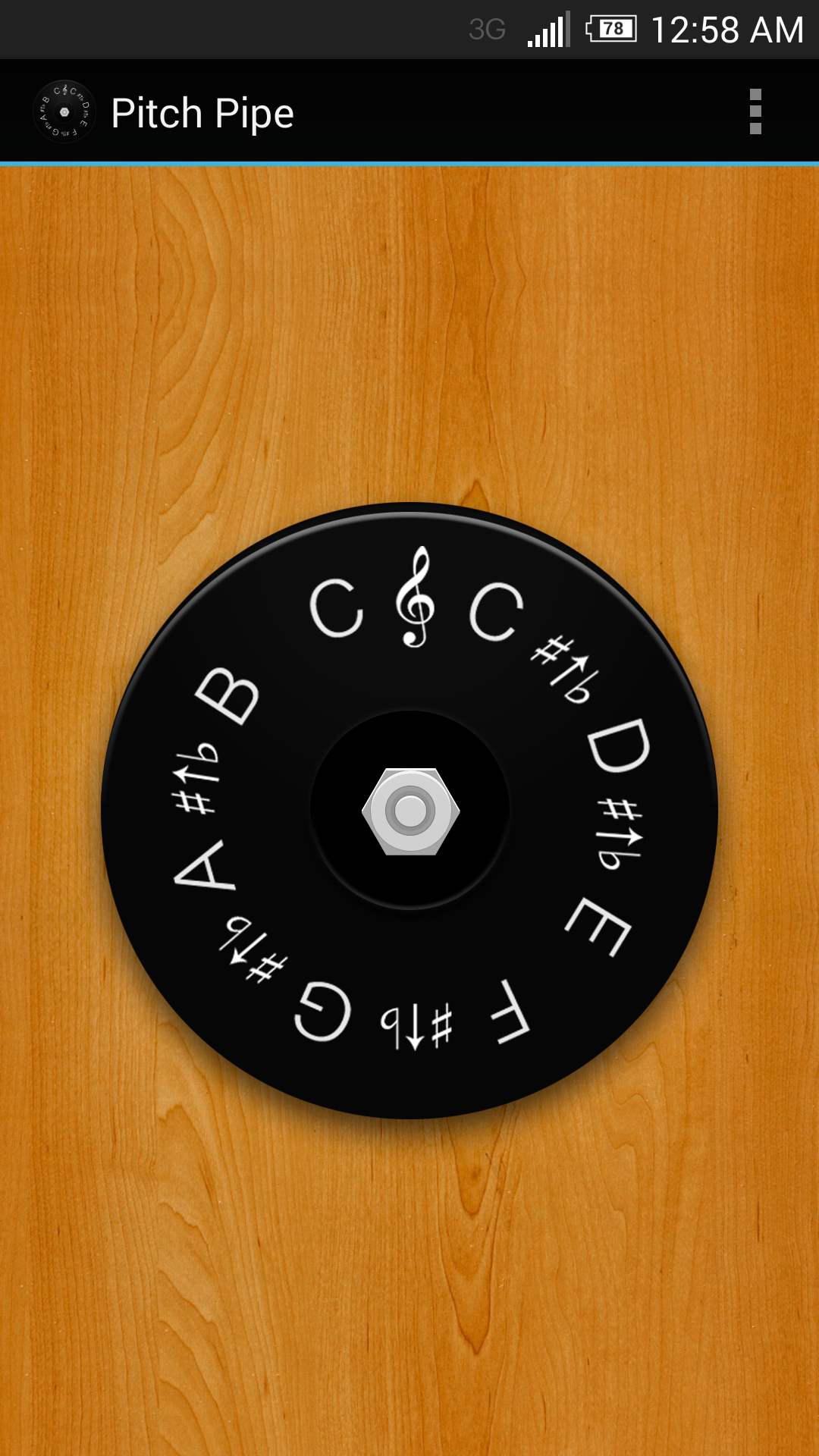Sound the G♯/A♭ pitch
Viewport: 819px width, 1456px height.
point(253,948)
